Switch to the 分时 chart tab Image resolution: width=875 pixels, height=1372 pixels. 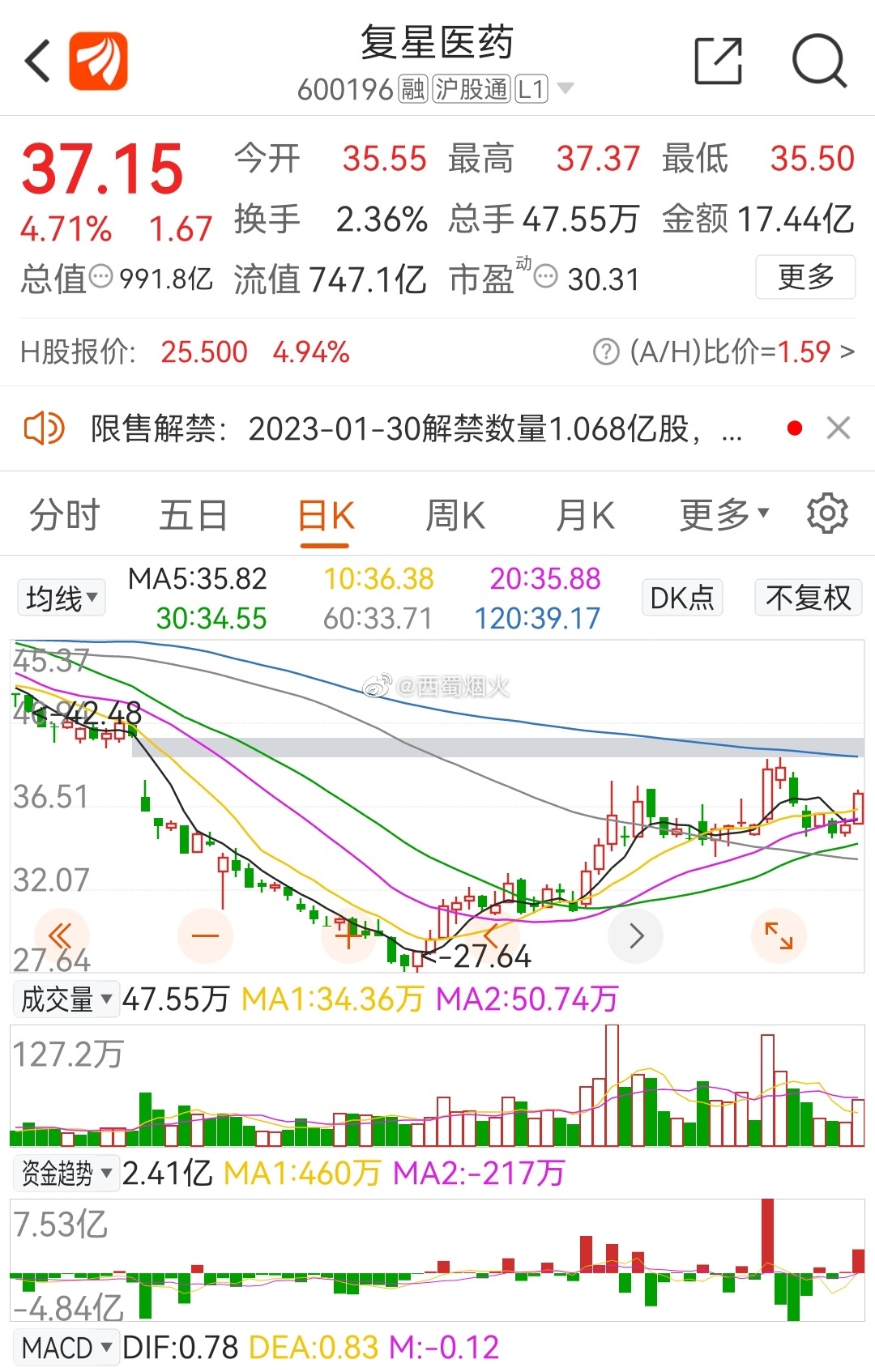pos(63,513)
